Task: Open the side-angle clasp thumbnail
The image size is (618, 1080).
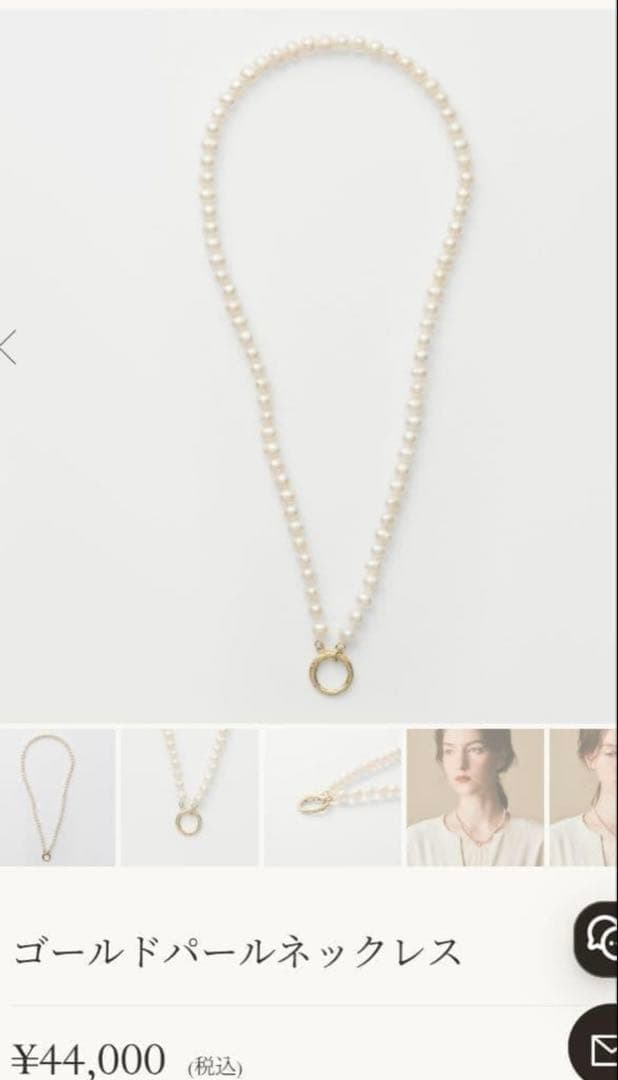Action: click(333, 798)
